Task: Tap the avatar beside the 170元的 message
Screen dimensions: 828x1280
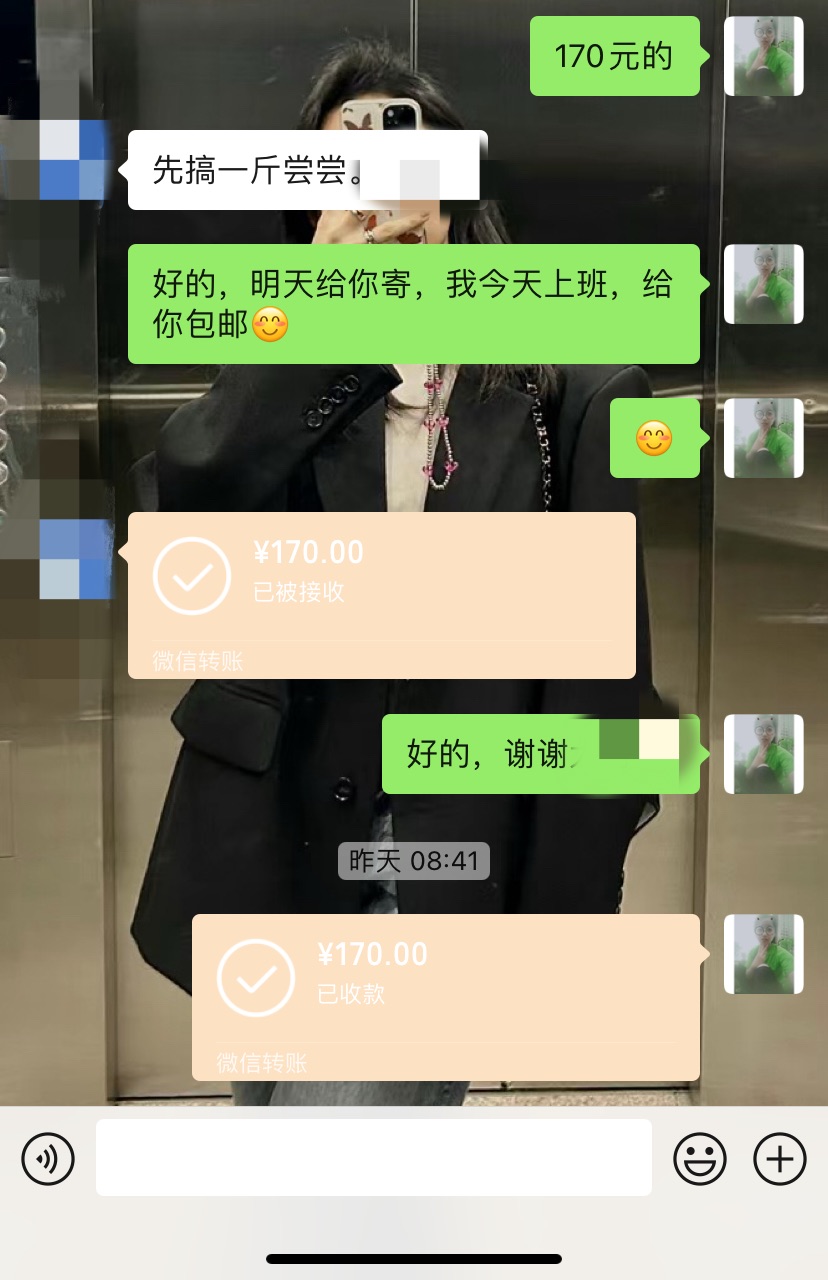Action: [763, 56]
